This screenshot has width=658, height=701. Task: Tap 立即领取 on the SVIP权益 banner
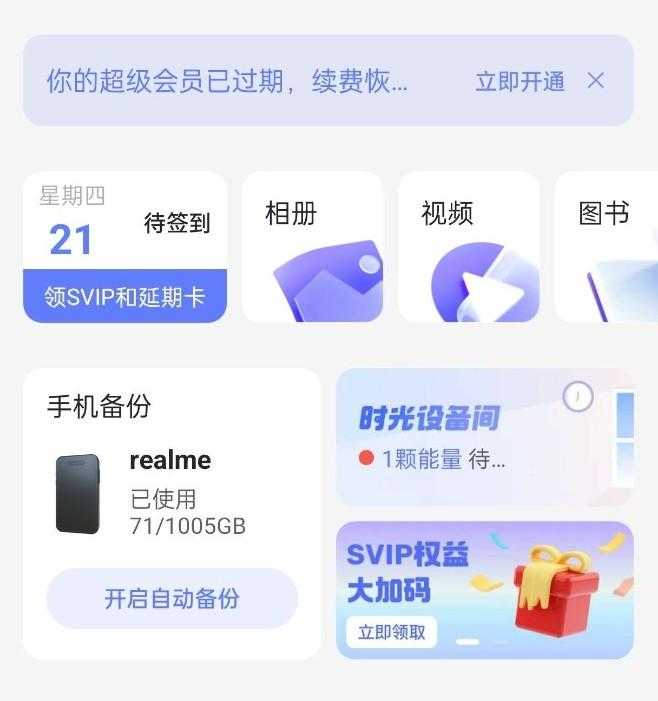tap(392, 632)
